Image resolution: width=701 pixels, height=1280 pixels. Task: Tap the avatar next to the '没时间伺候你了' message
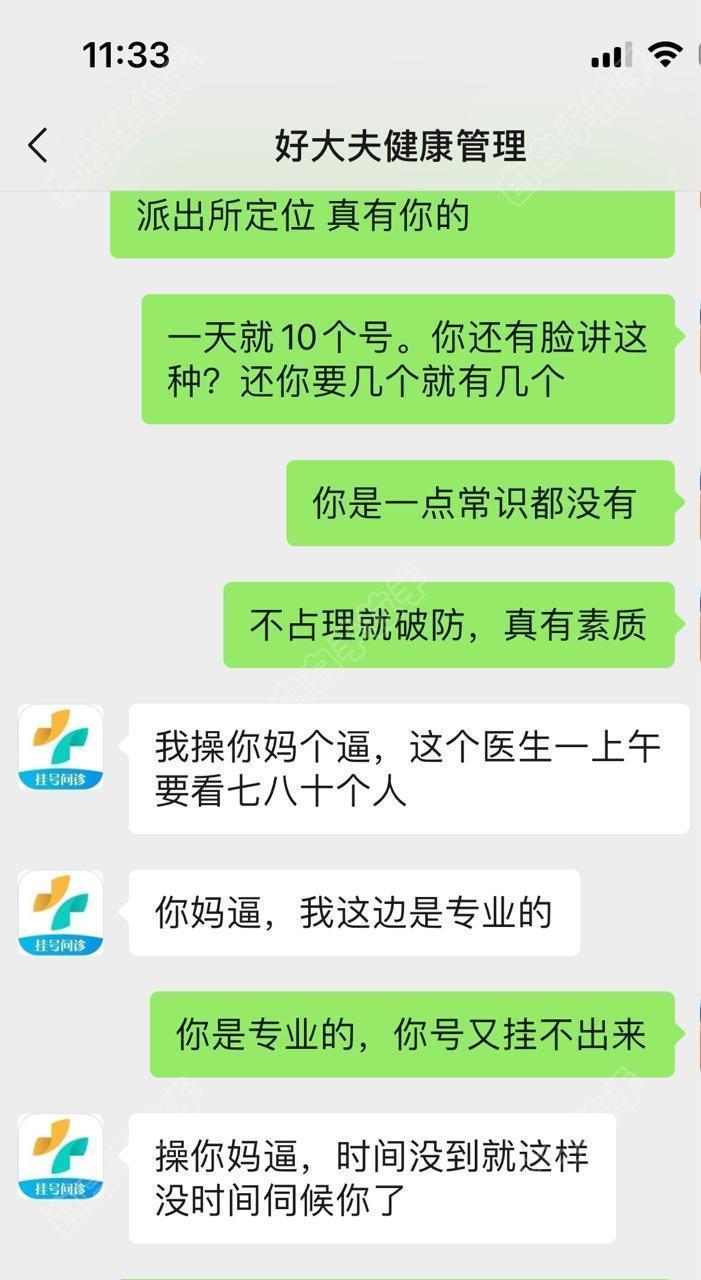tap(61, 1157)
